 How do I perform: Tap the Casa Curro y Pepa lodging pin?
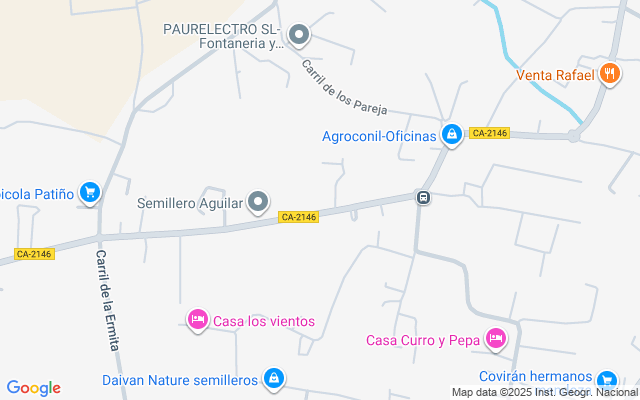495,339
